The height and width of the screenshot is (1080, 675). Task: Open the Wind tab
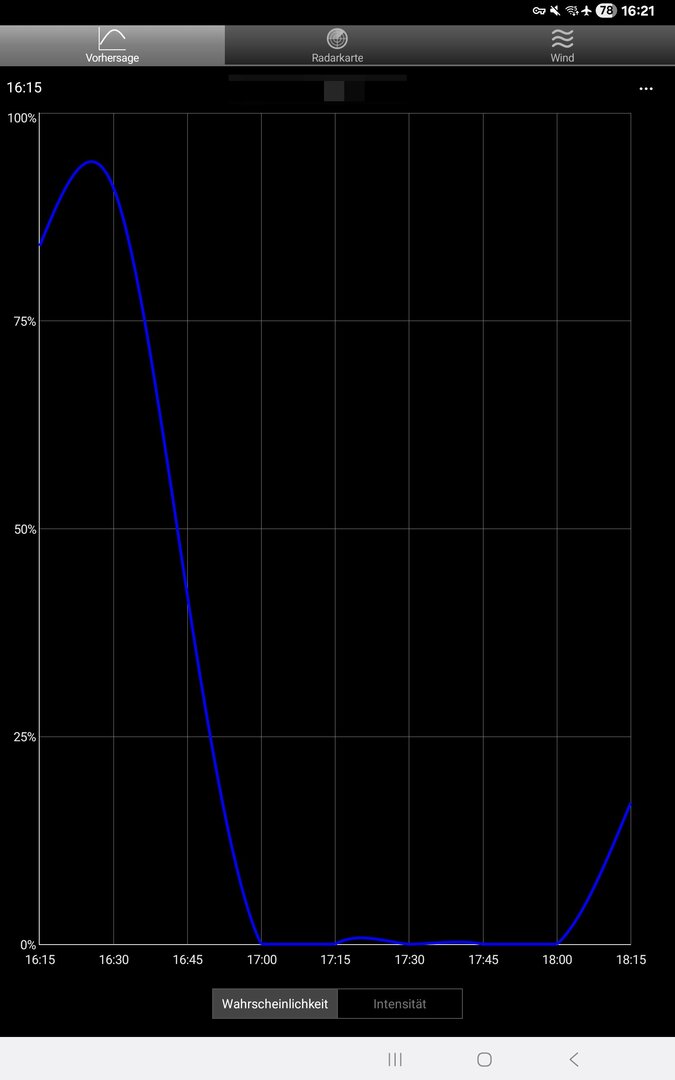(x=562, y=45)
